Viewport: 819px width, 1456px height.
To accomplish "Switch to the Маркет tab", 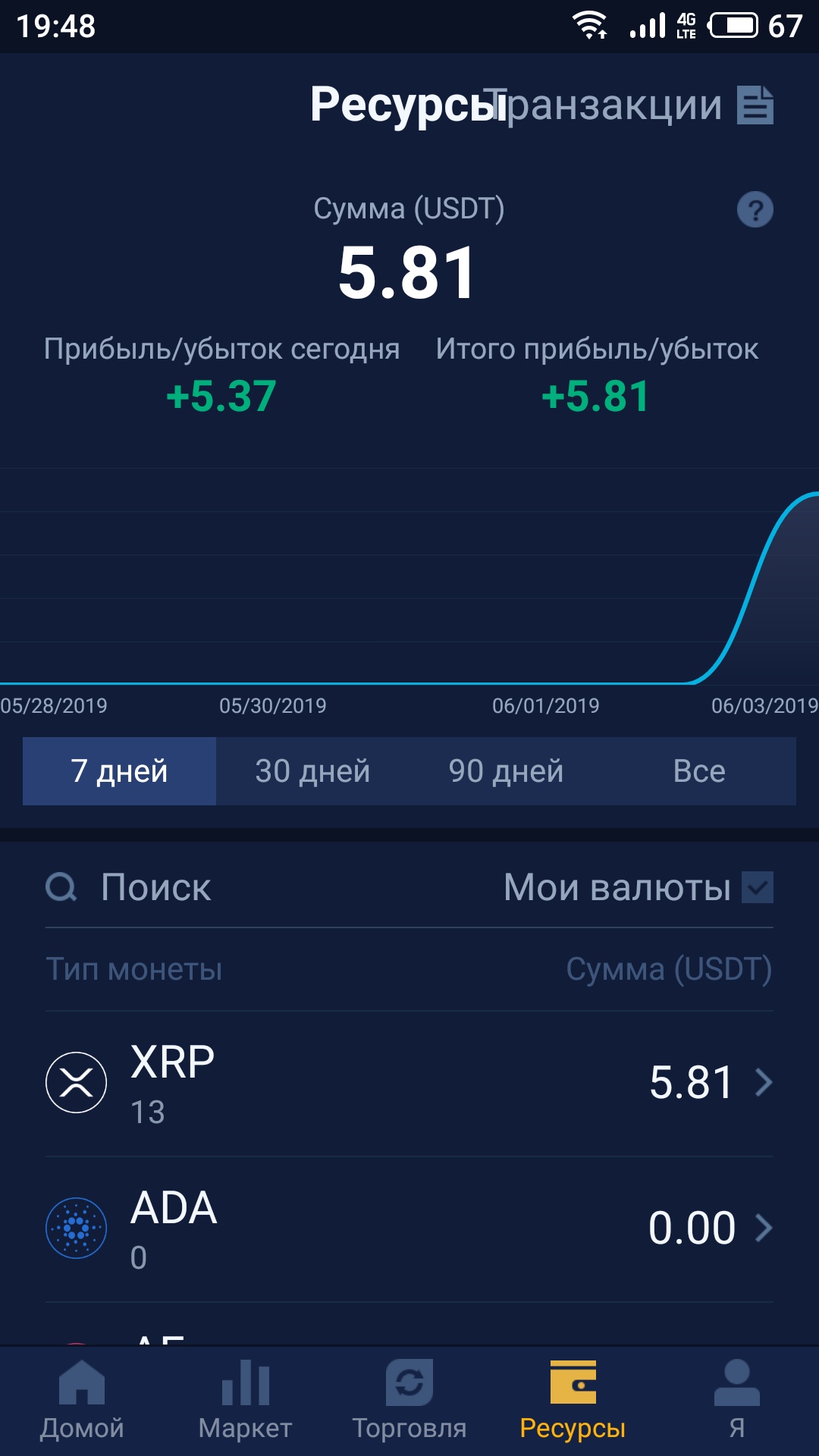I will (245, 1400).
